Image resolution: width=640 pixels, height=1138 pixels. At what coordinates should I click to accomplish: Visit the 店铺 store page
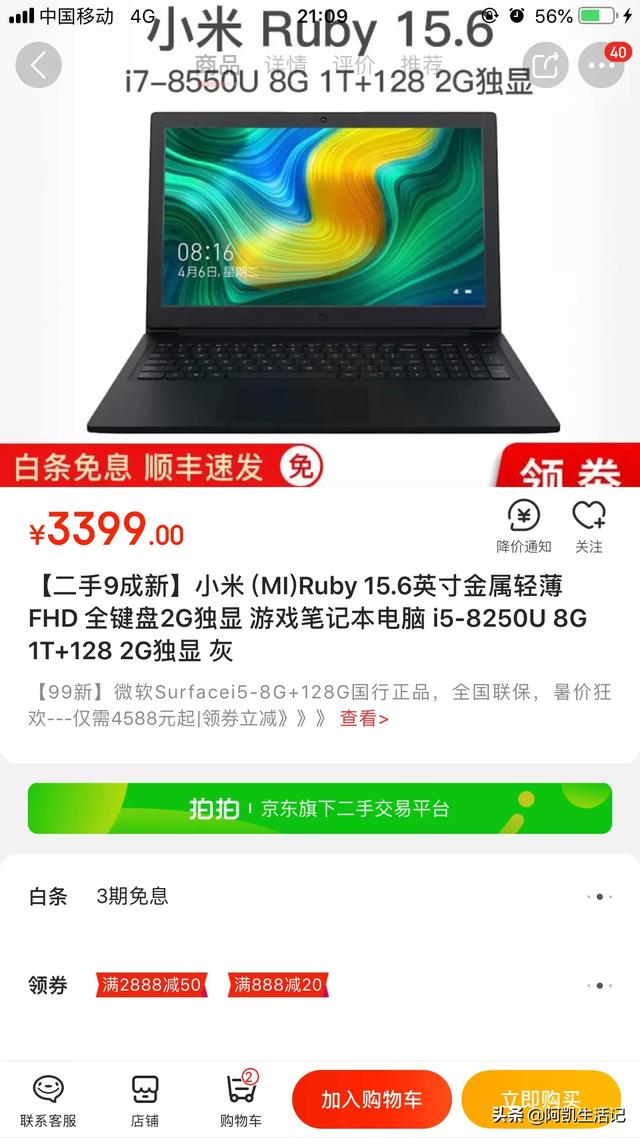click(x=146, y=1100)
